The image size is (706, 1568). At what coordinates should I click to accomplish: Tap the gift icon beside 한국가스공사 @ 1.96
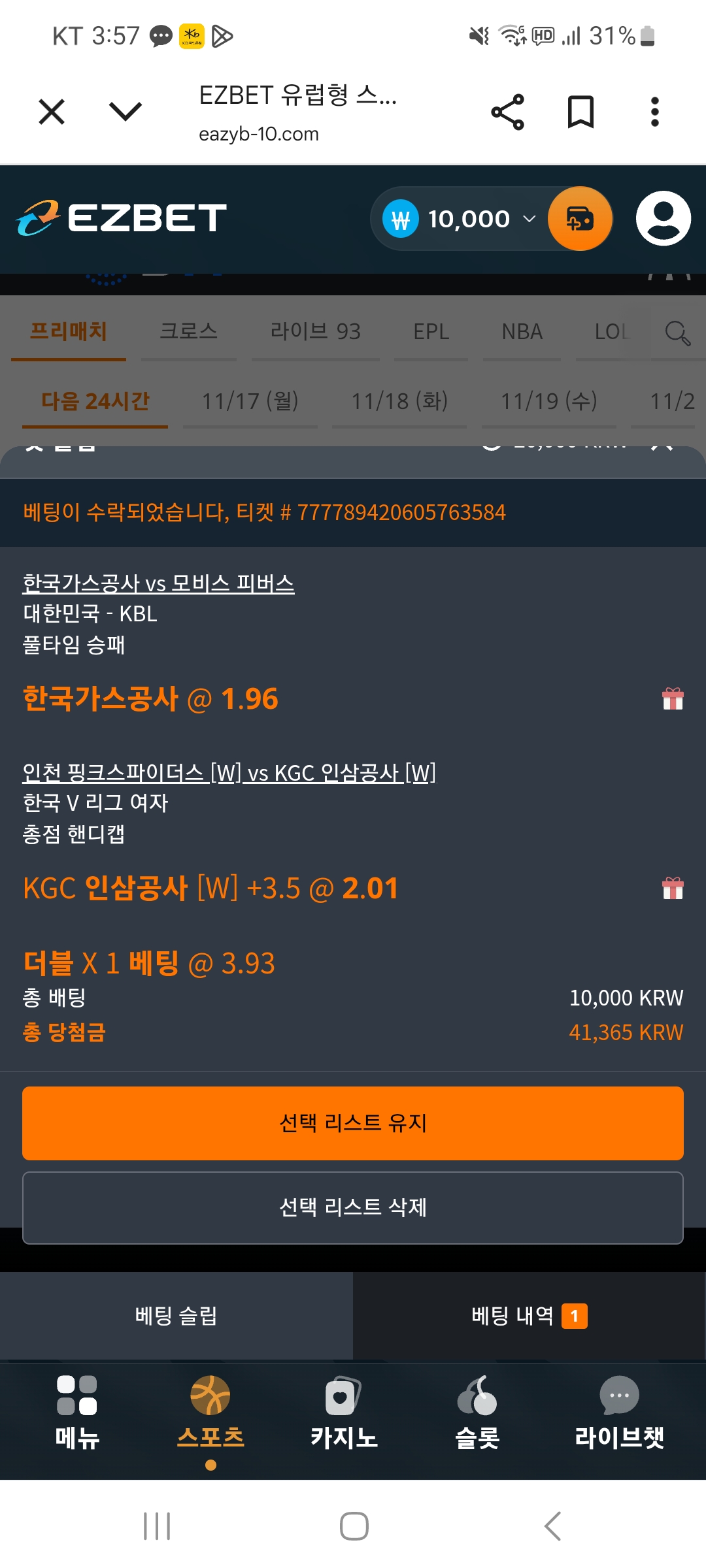point(673,699)
